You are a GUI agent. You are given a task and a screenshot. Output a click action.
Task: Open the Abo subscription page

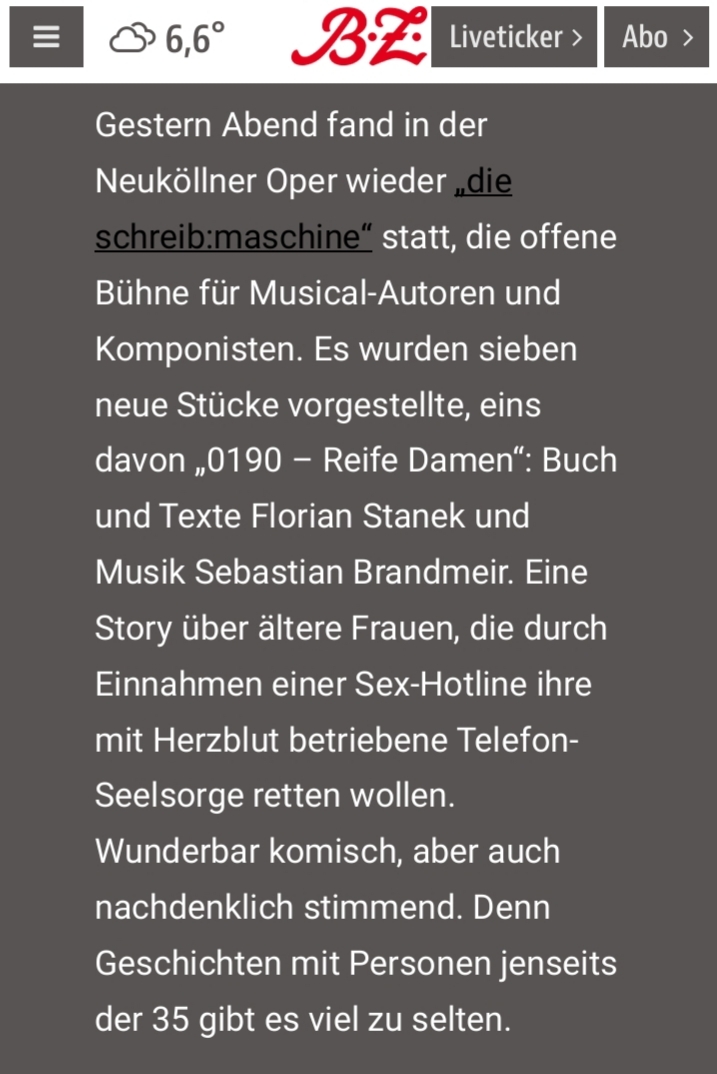point(656,37)
